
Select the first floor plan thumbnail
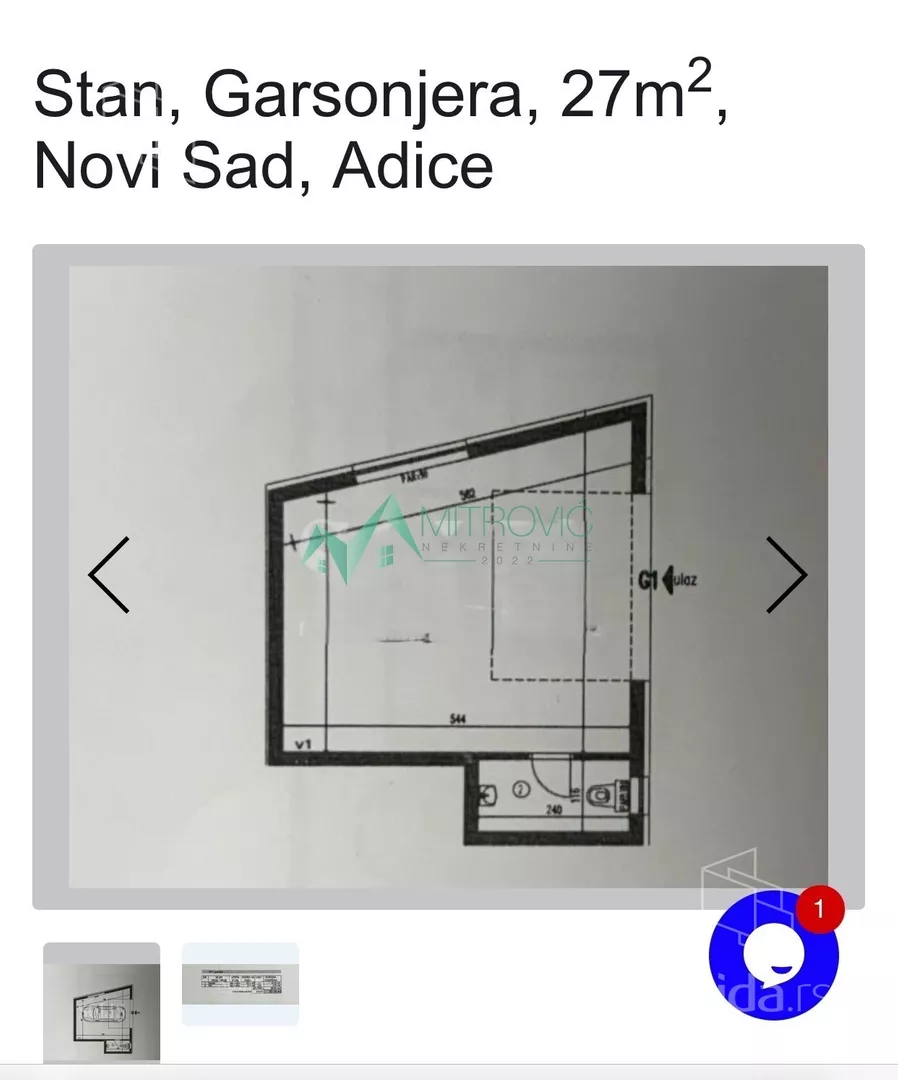[x=101, y=1002]
